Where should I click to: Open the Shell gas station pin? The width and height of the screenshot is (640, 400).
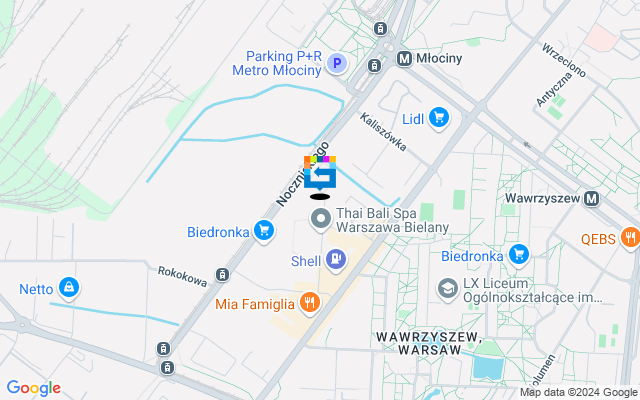337,262
